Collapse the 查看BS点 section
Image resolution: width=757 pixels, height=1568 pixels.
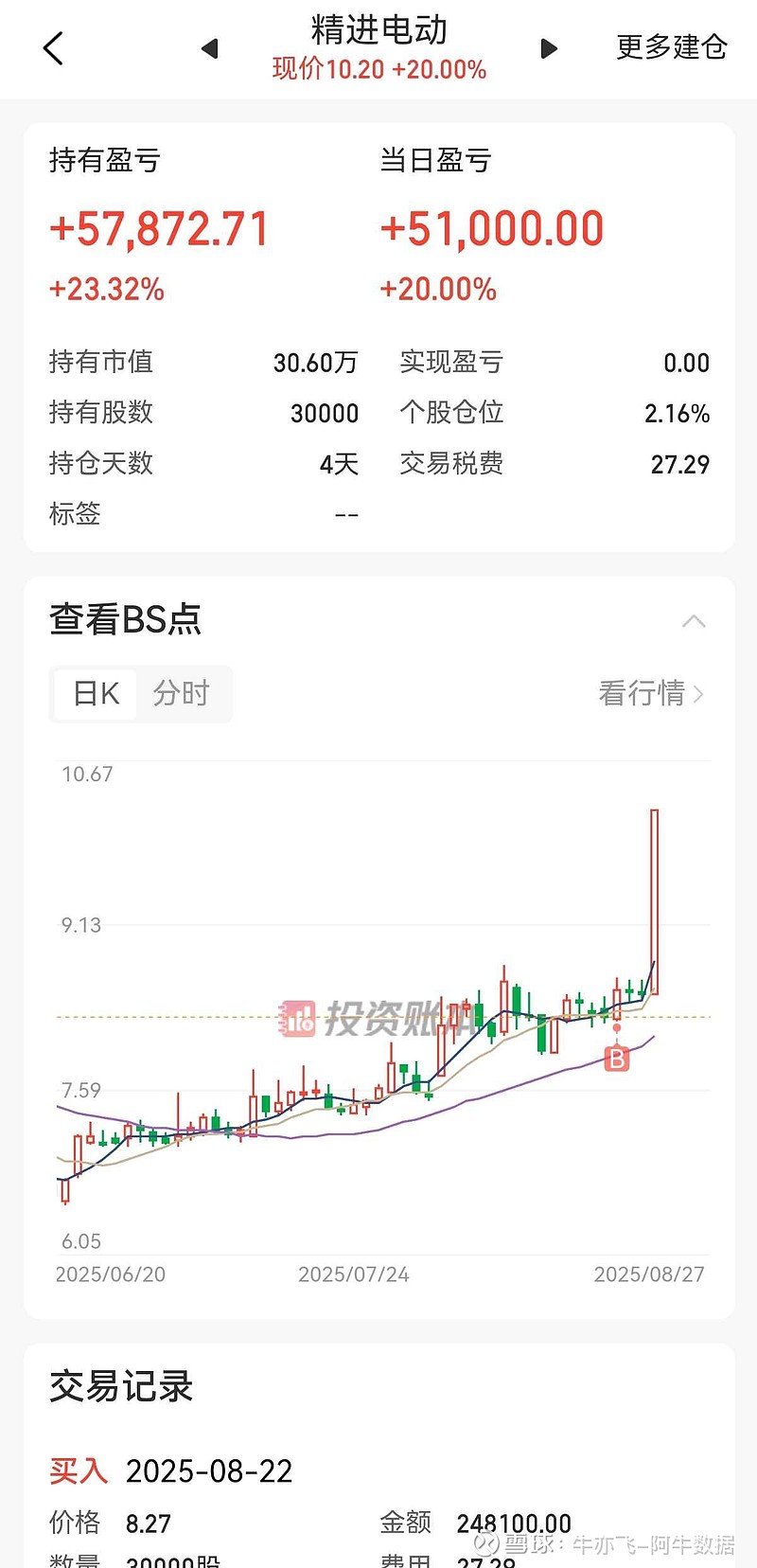[694, 621]
